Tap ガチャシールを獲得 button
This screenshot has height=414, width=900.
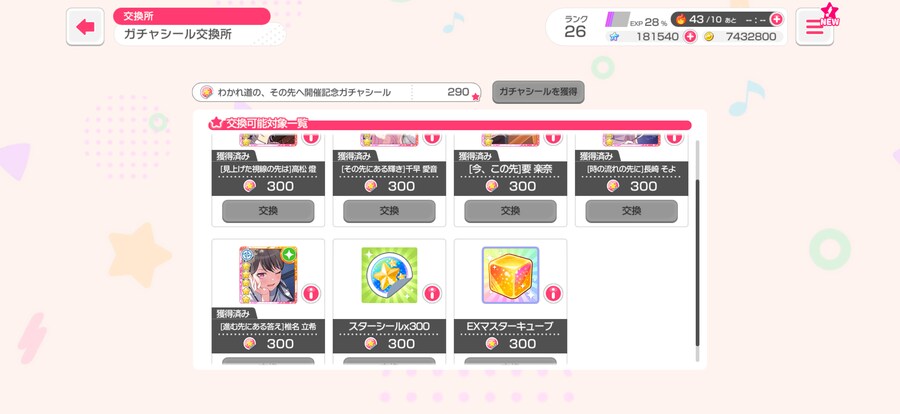tap(538, 92)
